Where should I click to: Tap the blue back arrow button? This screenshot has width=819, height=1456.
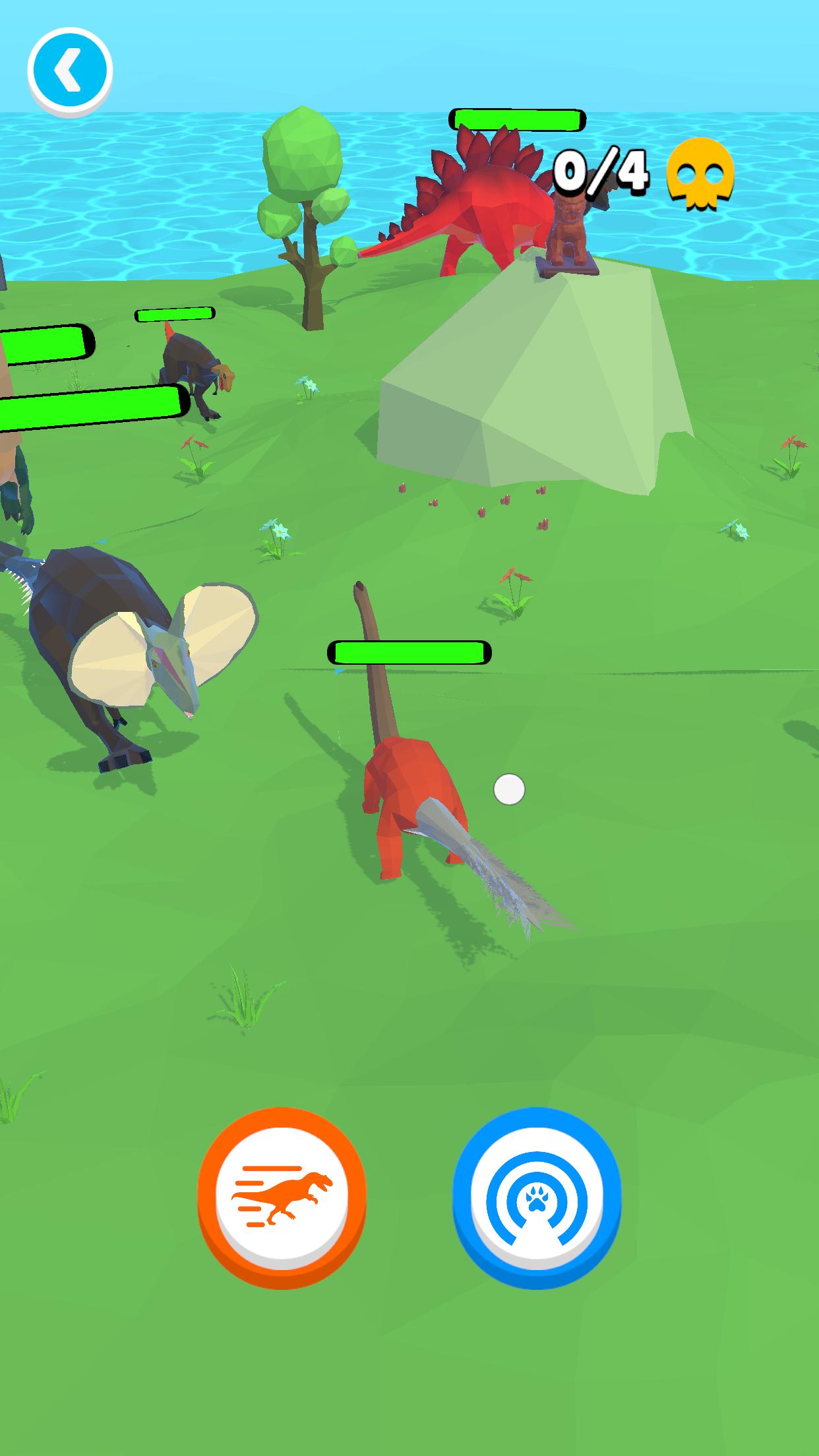70,71
